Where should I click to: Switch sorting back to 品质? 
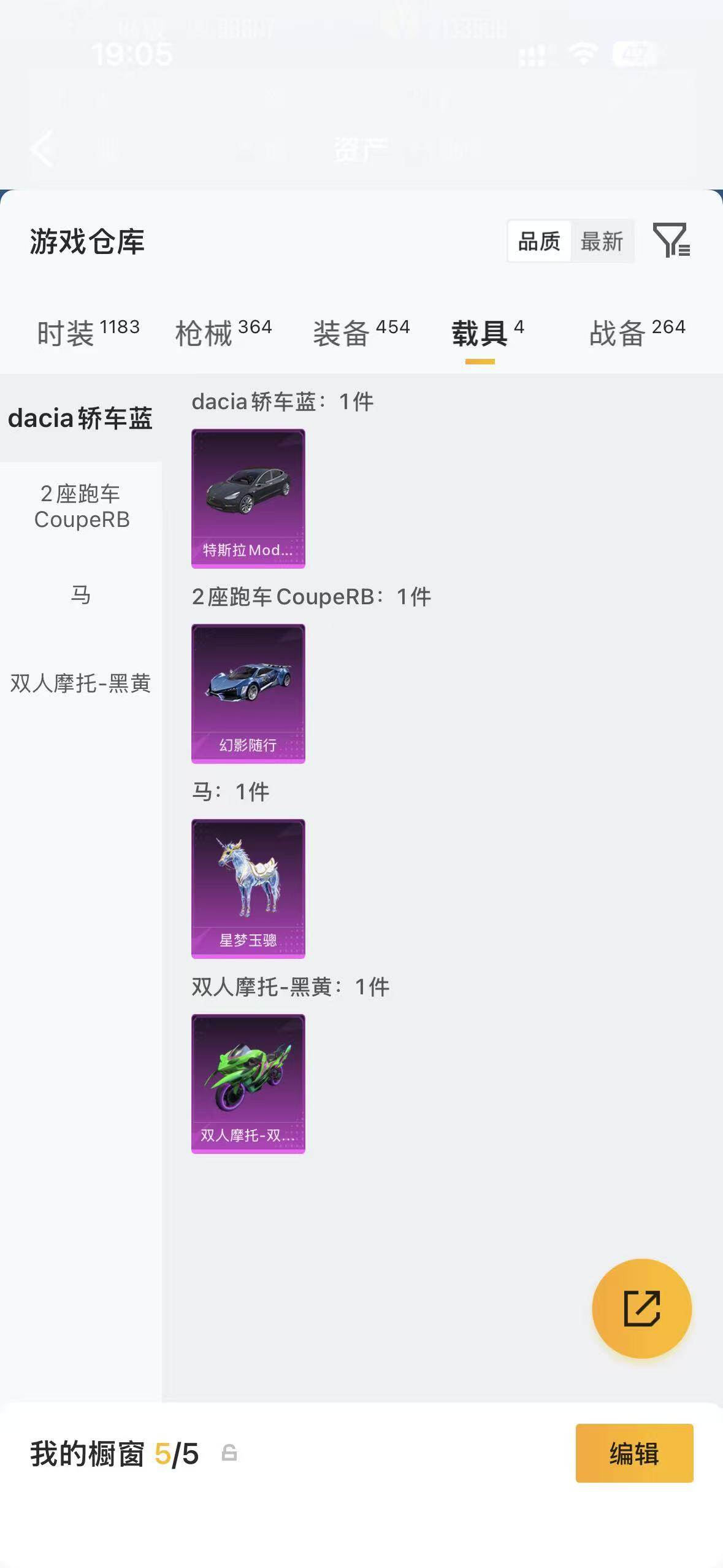539,242
